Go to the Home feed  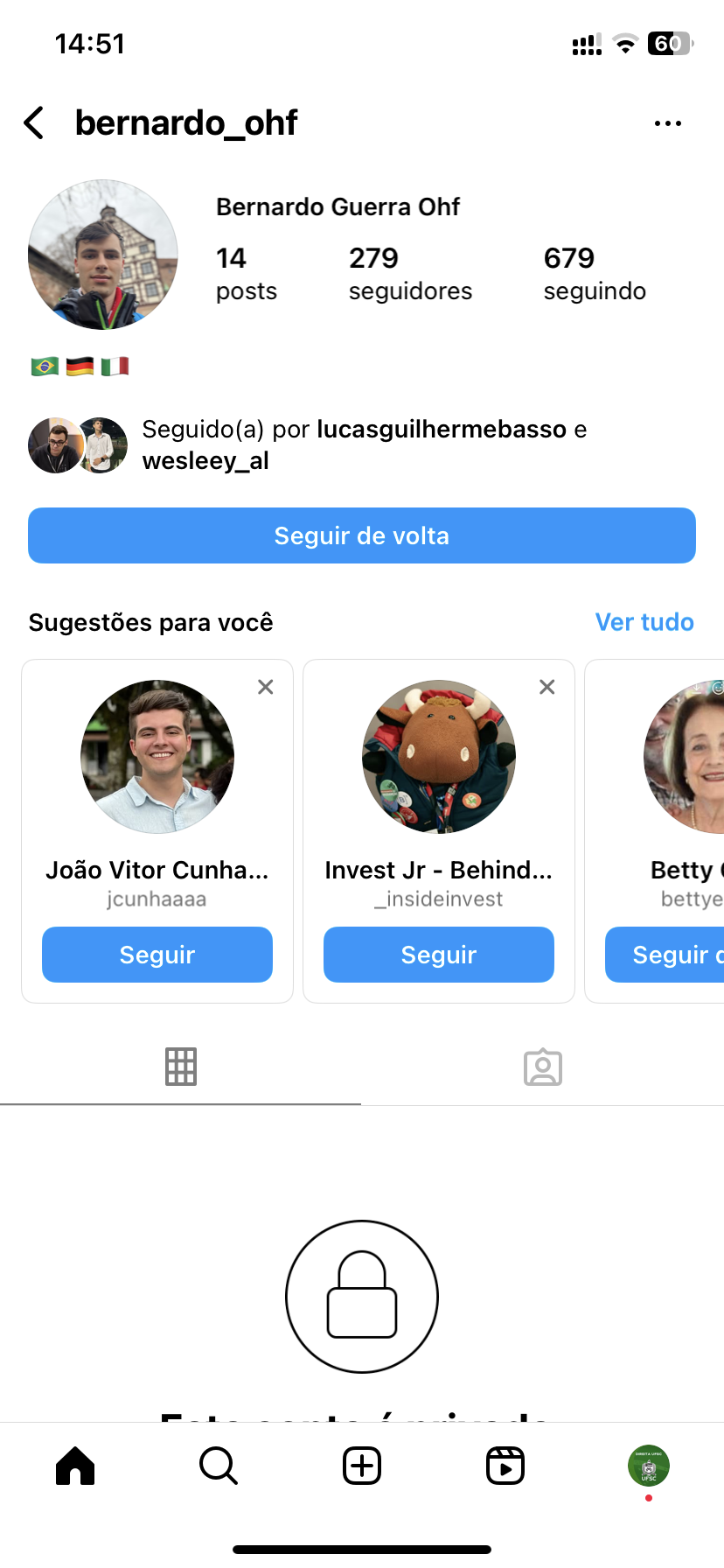pyautogui.click(x=75, y=1466)
